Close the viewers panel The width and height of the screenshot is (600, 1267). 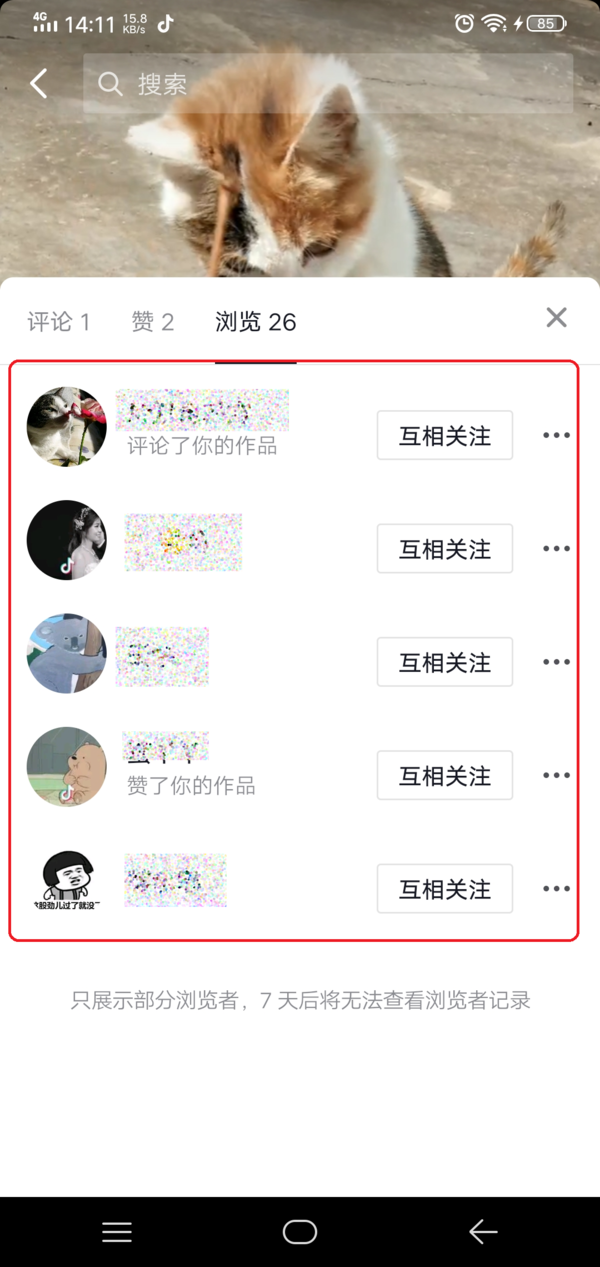[556, 318]
